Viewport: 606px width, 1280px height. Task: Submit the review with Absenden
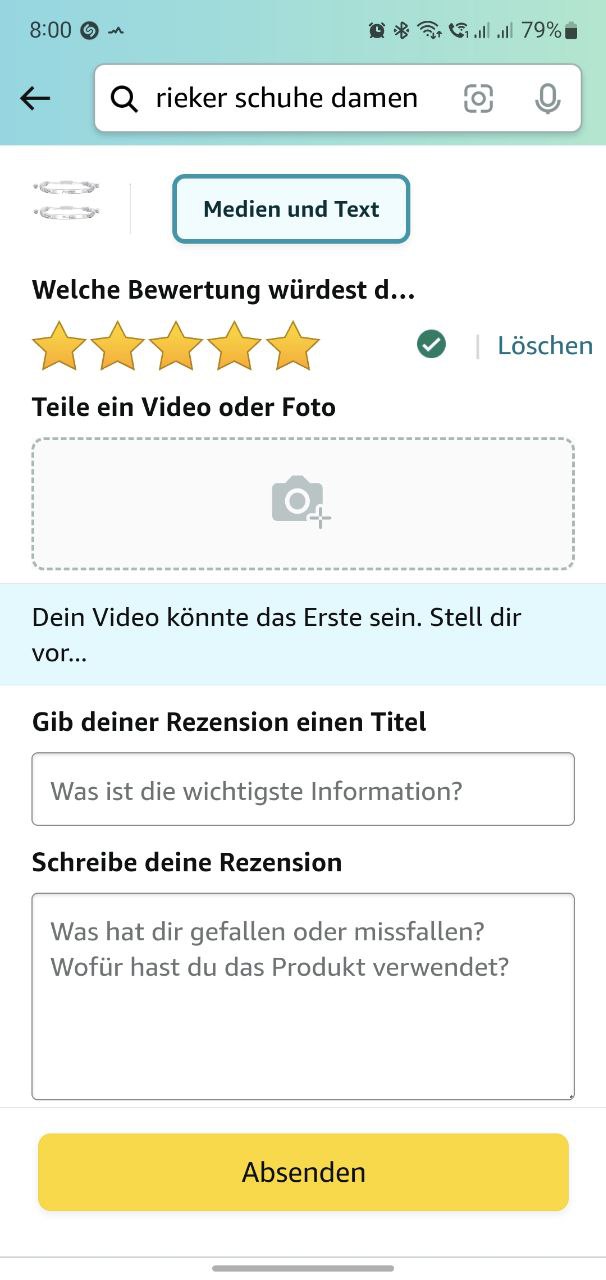(302, 1172)
